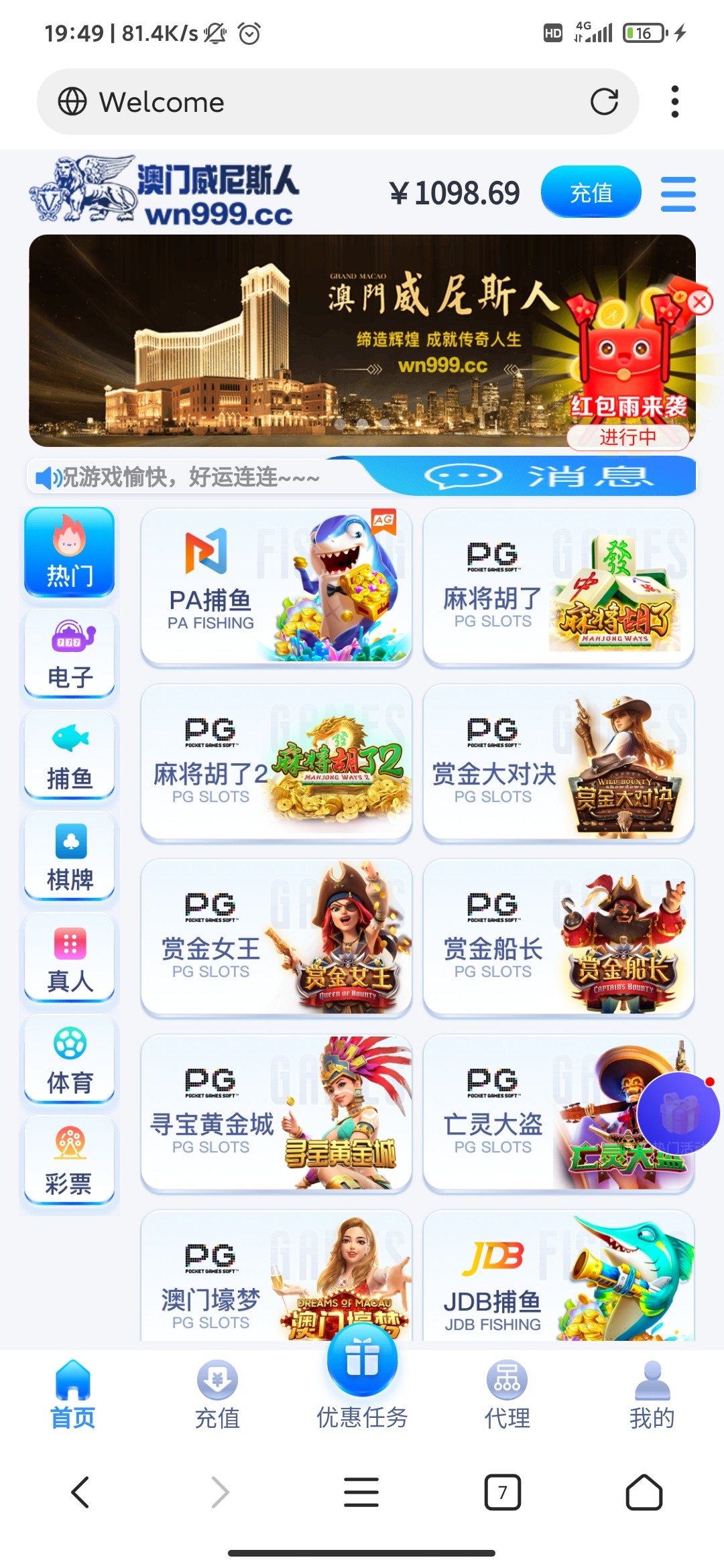Select the 捕鱼 category
This screenshot has height=1568, width=724.
(70, 756)
